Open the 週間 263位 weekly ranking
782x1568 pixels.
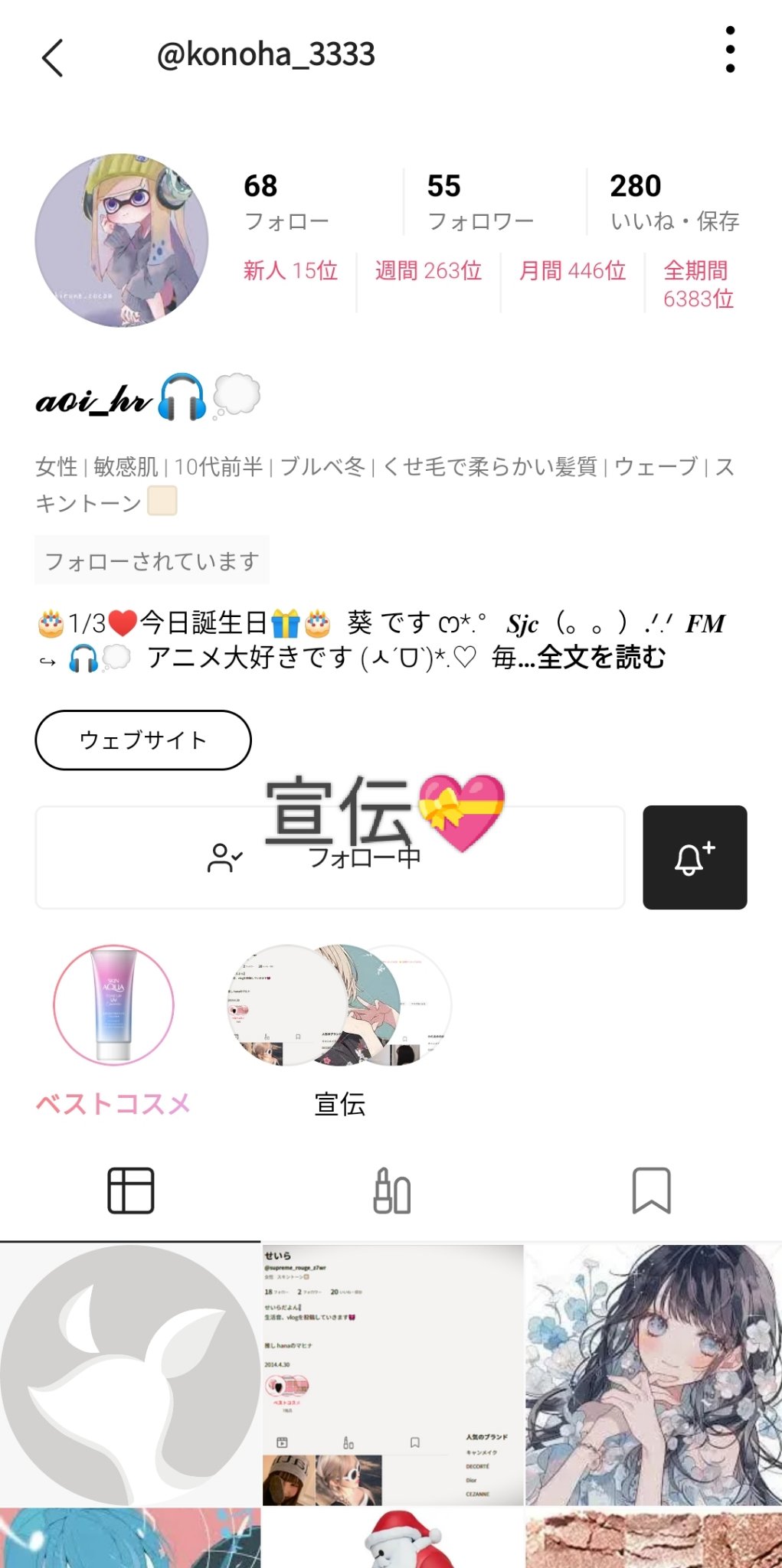[429, 271]
